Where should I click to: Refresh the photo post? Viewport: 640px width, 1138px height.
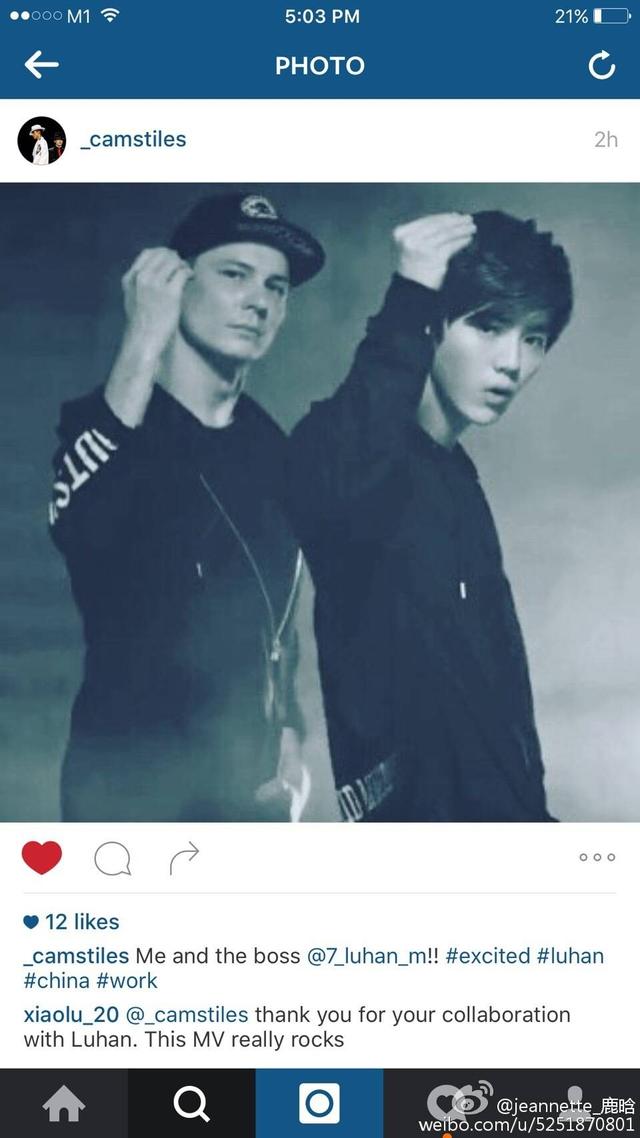click(x=602, y=65)
